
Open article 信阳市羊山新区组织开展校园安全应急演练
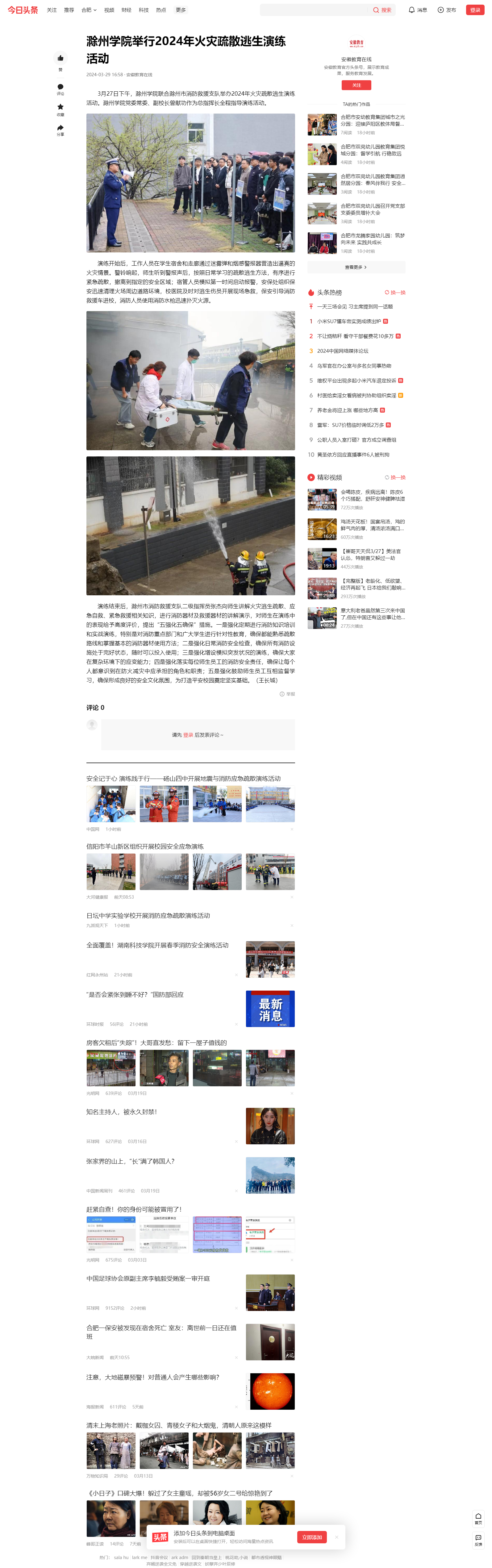[145, 846]
